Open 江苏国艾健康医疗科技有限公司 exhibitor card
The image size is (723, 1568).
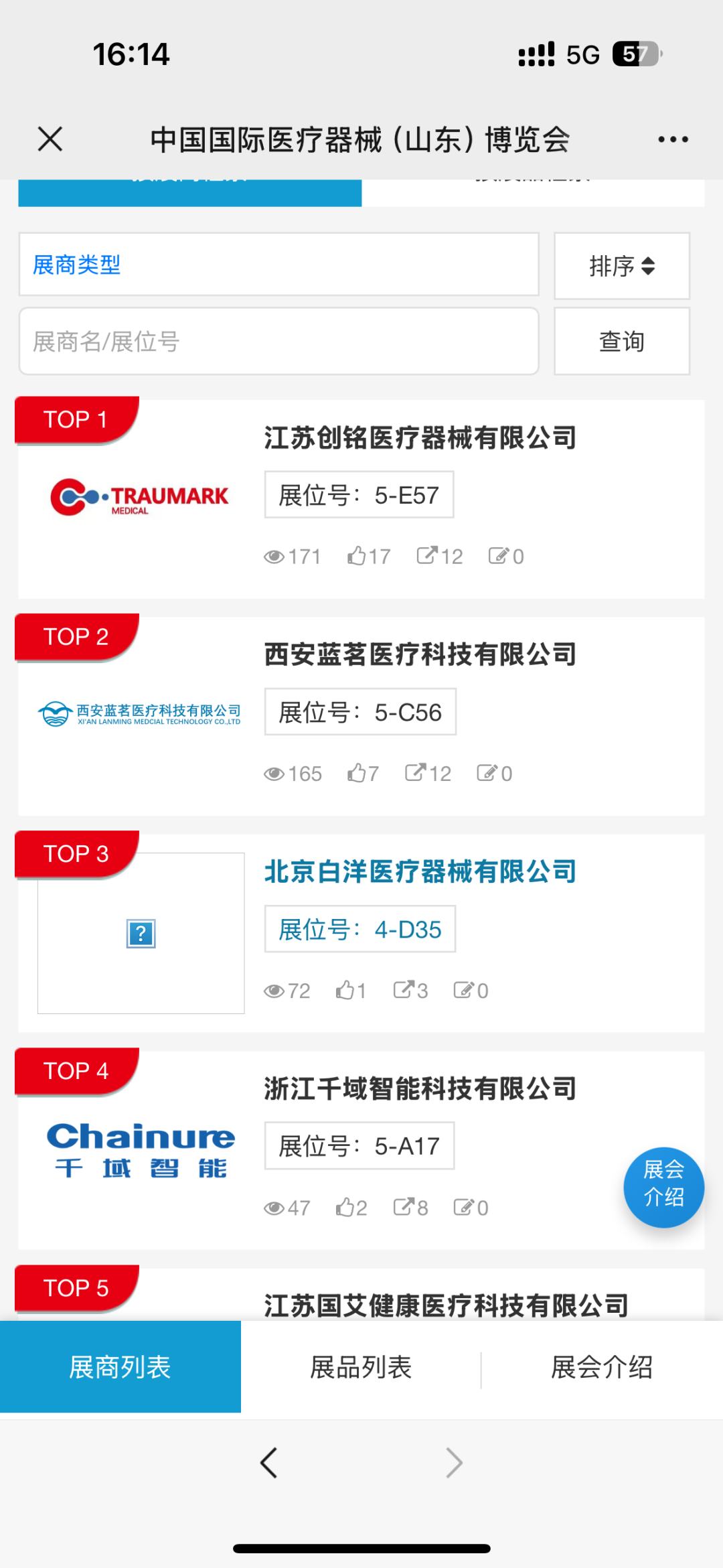tap(446, 1305)
